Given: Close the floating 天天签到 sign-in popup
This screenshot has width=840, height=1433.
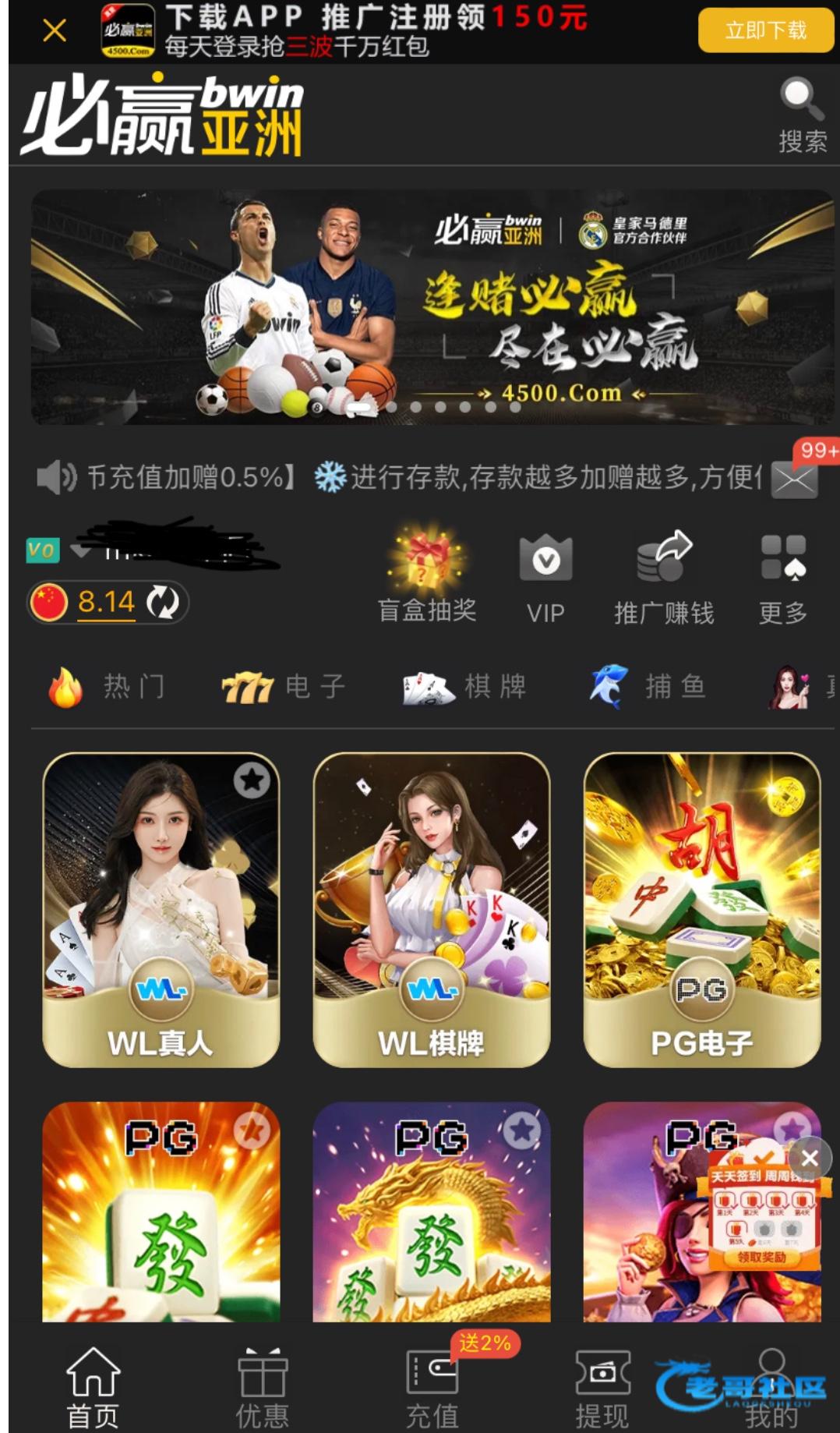Looking at the screenshot, I should (x=810, y=1159).
